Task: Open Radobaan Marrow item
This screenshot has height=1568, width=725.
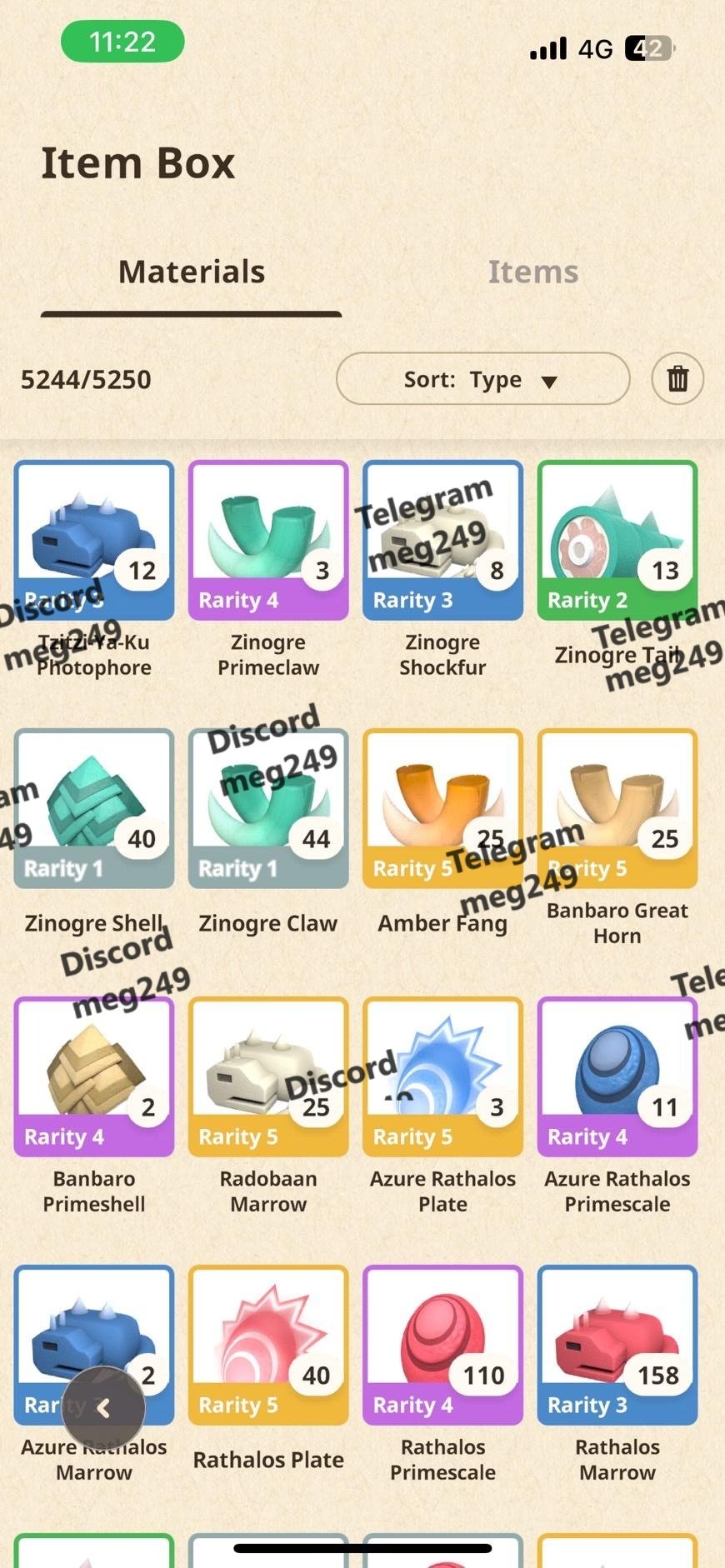Action: coord(267,1076)
